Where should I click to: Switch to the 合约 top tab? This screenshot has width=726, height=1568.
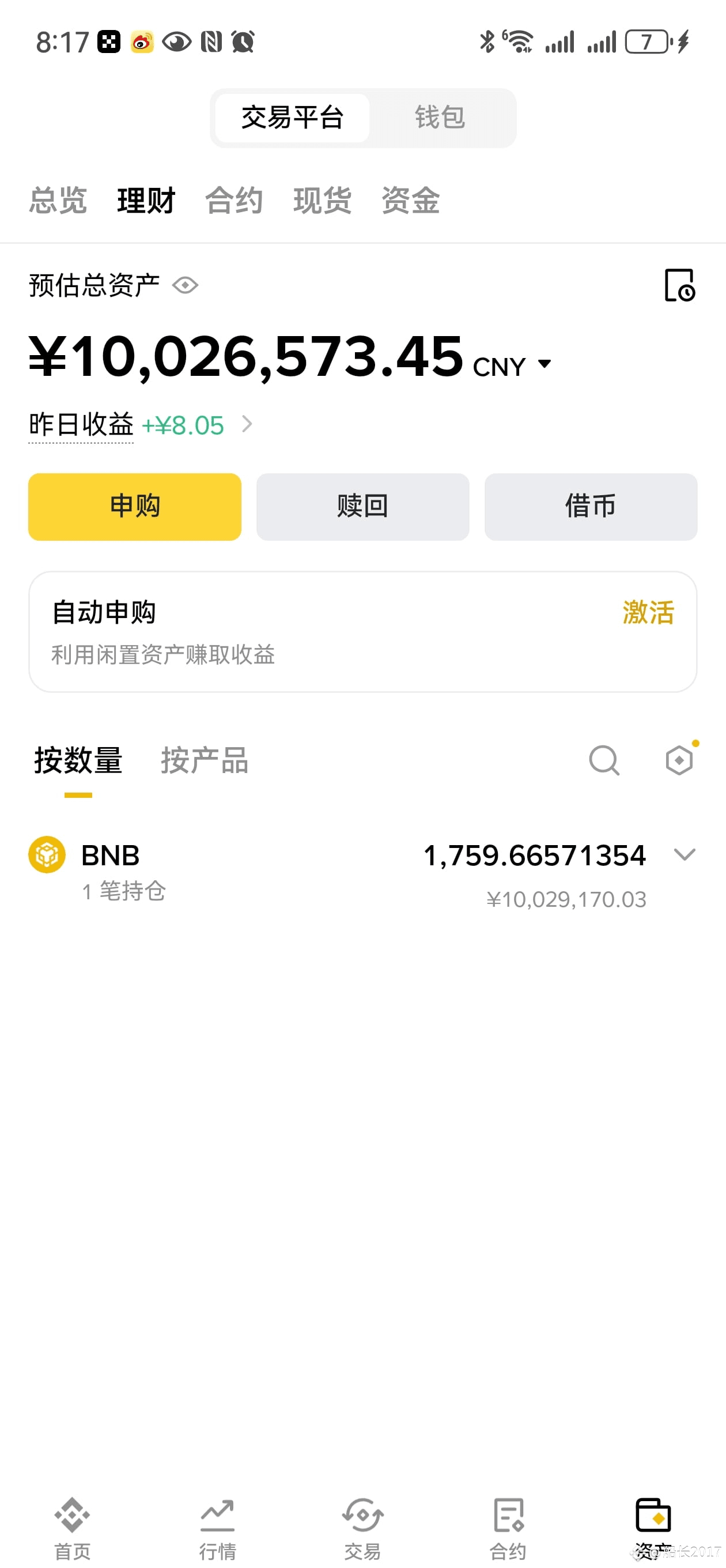click(234, 200)
